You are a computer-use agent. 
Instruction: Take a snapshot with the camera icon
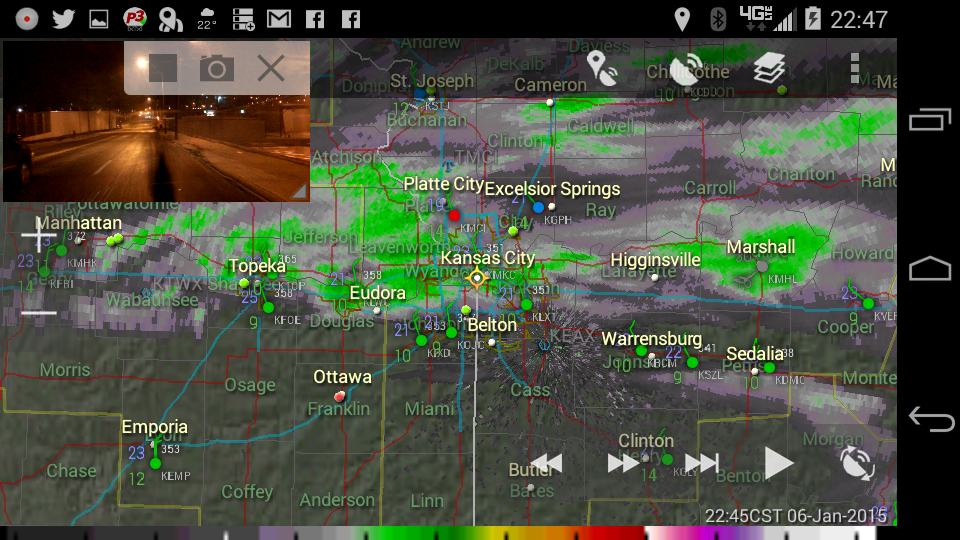pos(216,68)
